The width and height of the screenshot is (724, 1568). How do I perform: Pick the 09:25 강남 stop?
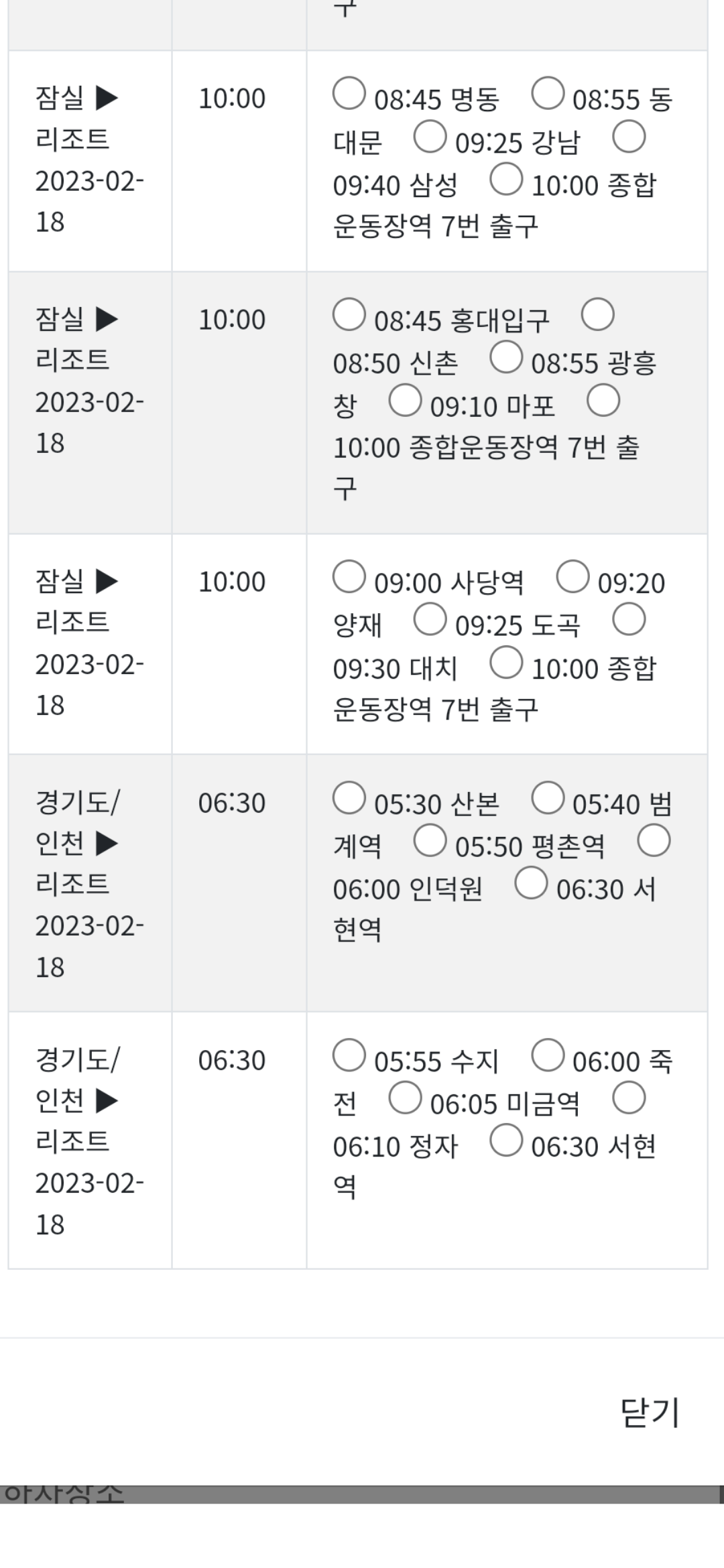tap(430, 137)
